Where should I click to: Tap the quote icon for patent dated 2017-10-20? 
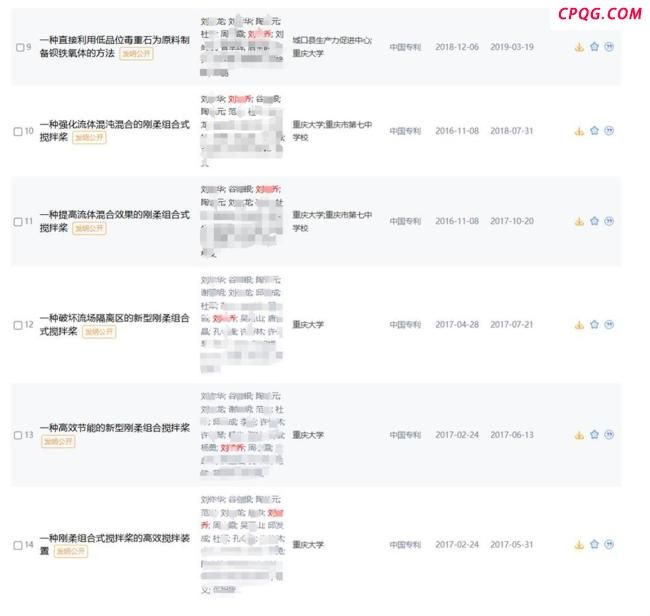pos(609,221)
